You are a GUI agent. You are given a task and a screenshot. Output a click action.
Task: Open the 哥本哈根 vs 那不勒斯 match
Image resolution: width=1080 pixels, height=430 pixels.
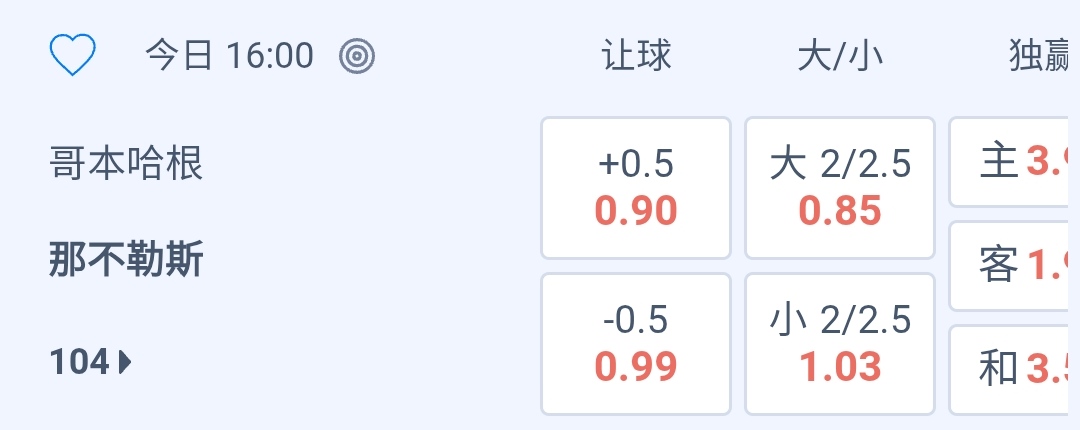click(127, 212)
